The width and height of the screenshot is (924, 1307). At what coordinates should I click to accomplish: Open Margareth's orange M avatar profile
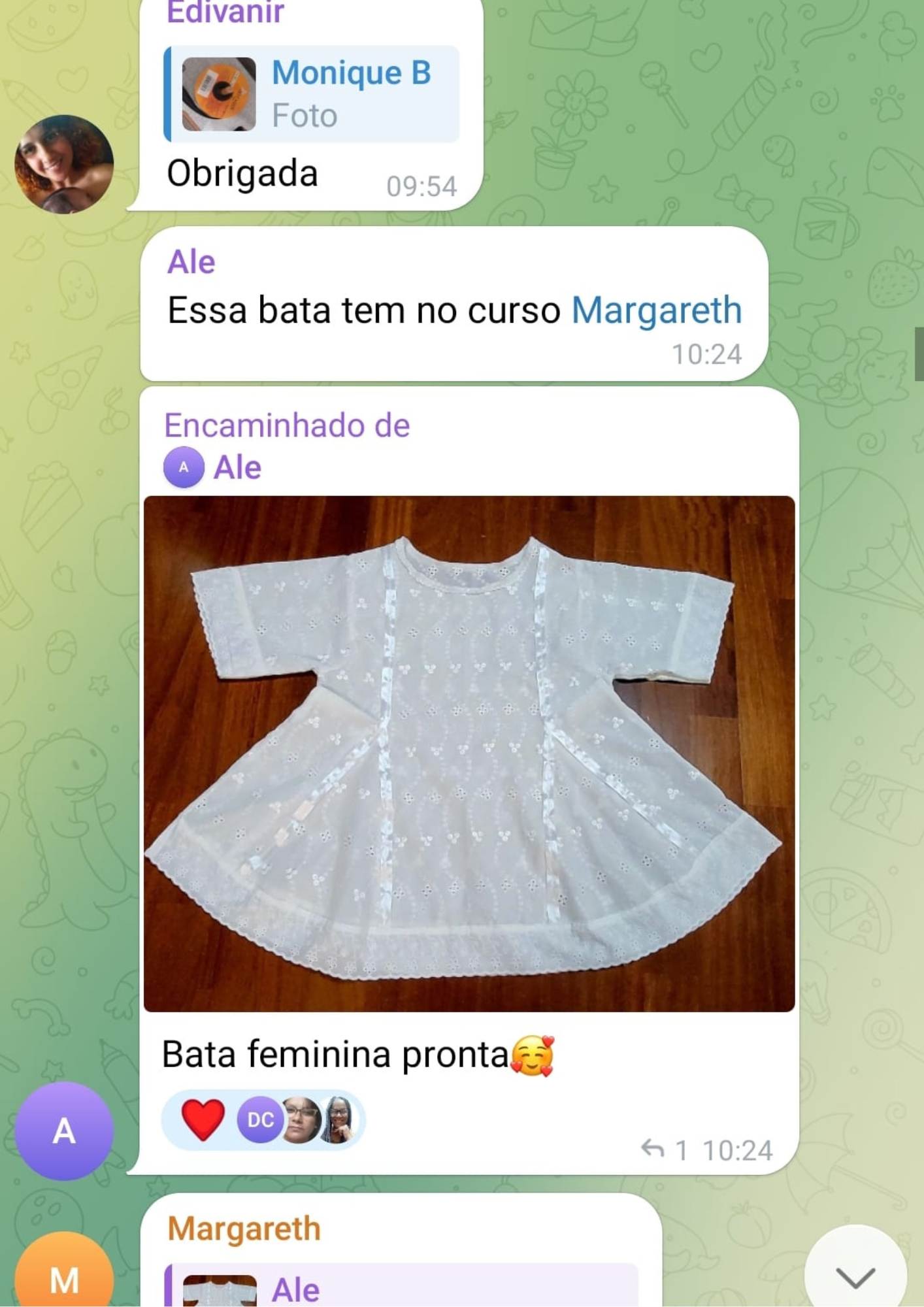pyautogui.click(x=64, y=1278)
